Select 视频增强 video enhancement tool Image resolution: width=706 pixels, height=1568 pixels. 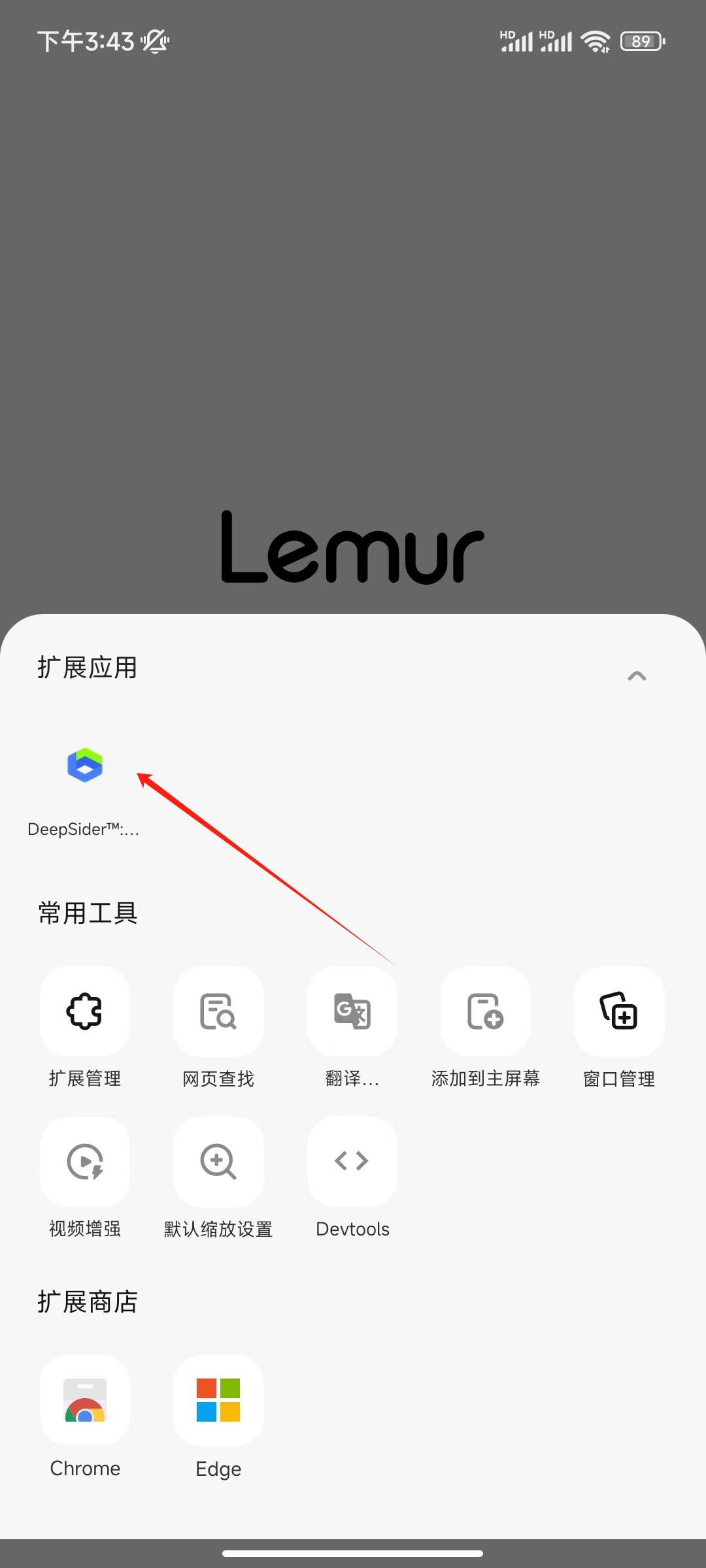(x=84, y=1161)
